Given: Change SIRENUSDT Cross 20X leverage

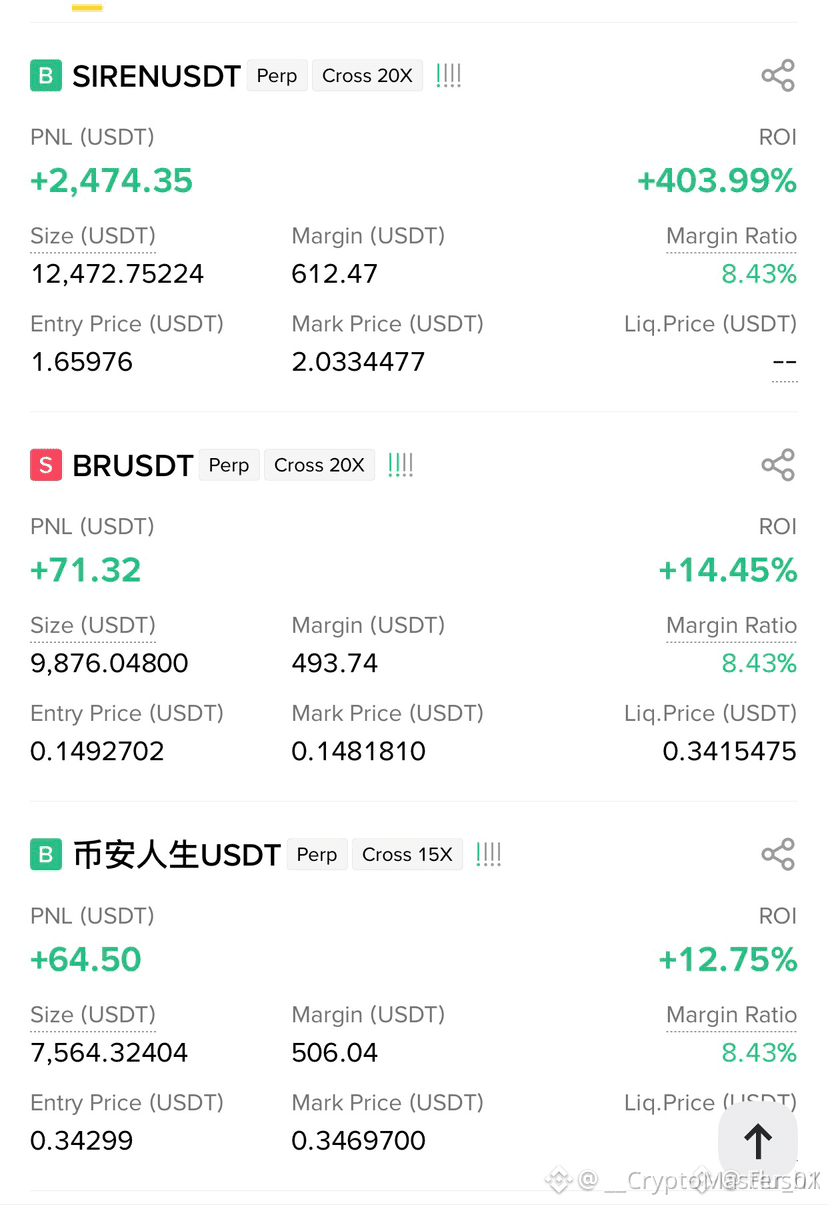Looking at the screenshot, I should [x=367, y=76].
